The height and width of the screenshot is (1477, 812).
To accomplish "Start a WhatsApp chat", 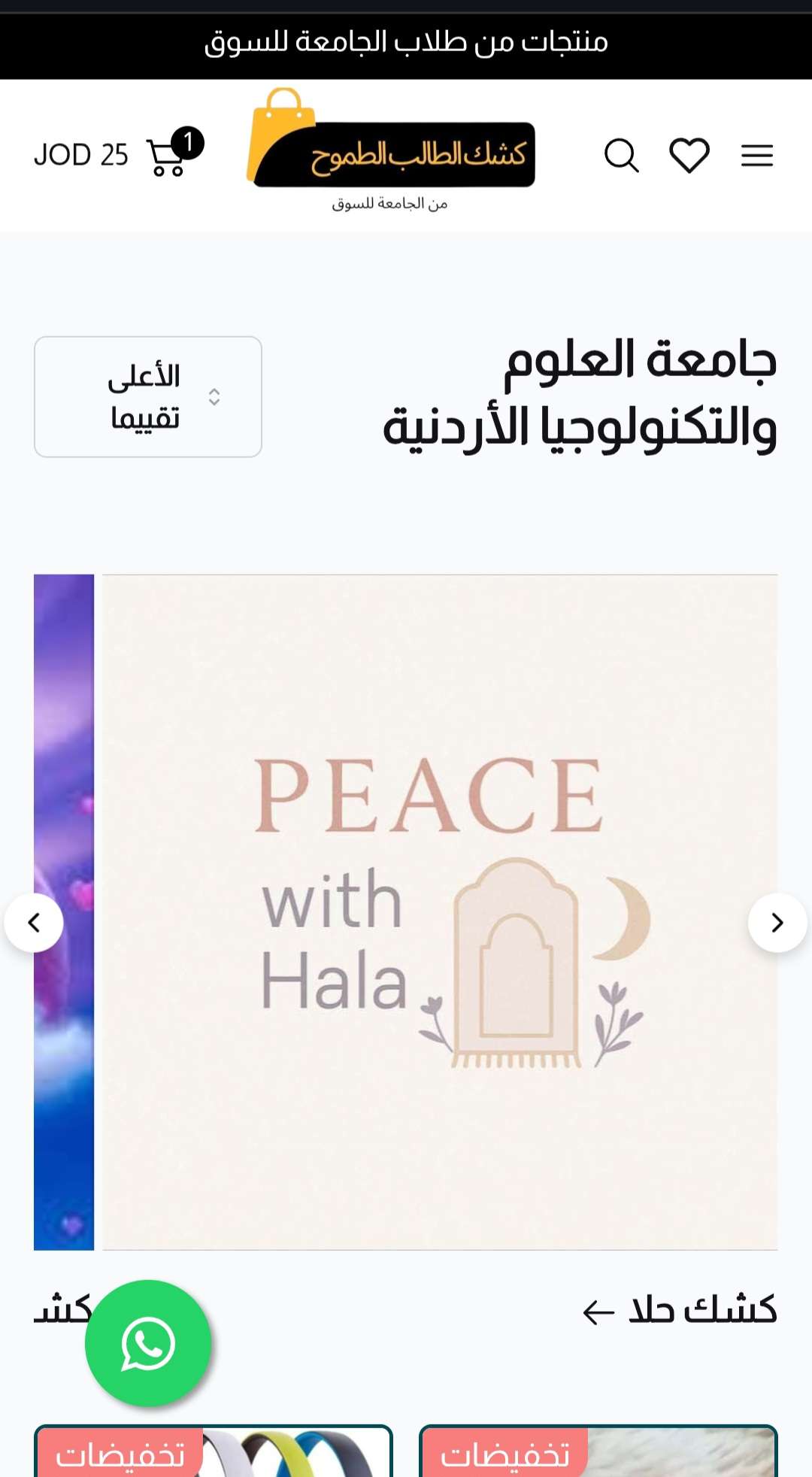I will click(x=148, y=1343).
